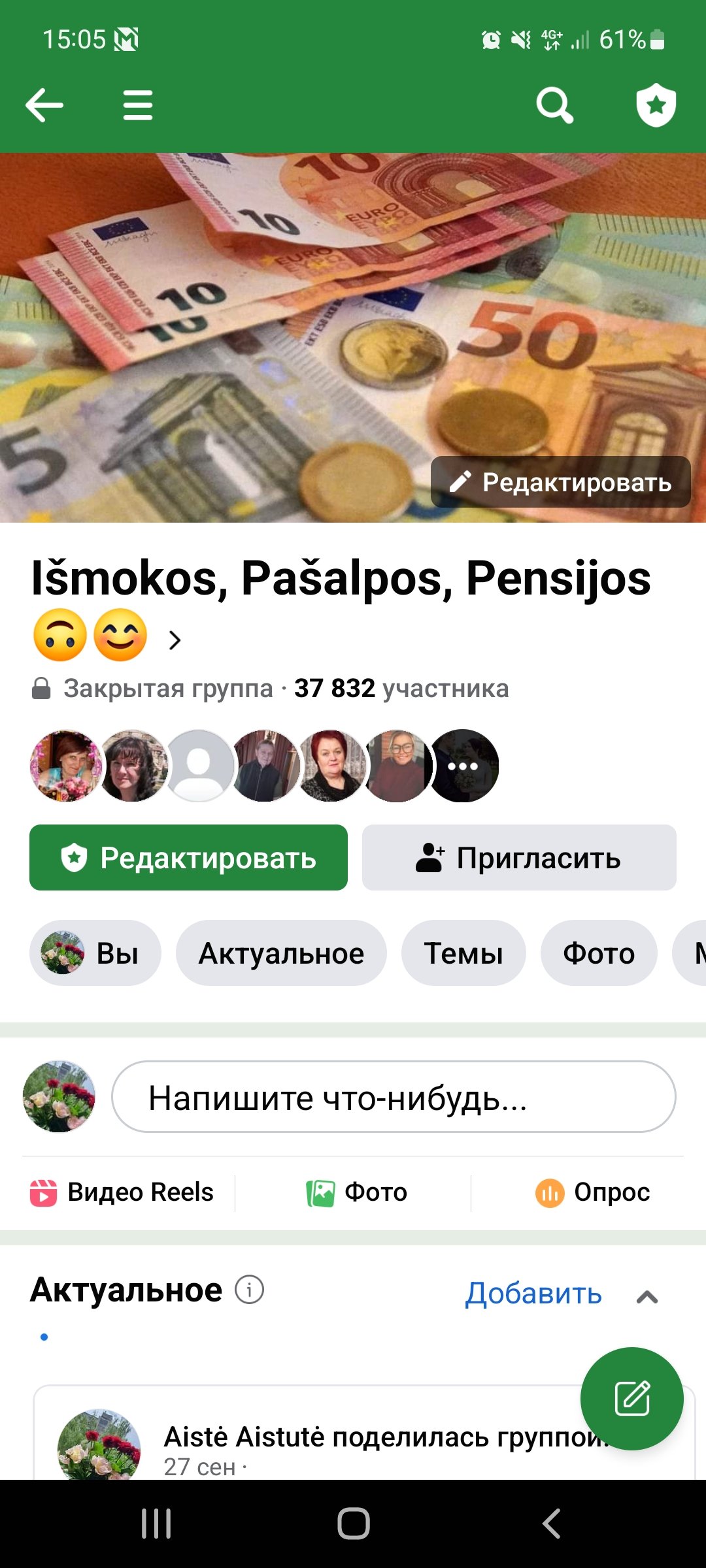This screenshot has height=1568, width=706.
Task: Tap the floating compose post button
Action: [632, 1399]
